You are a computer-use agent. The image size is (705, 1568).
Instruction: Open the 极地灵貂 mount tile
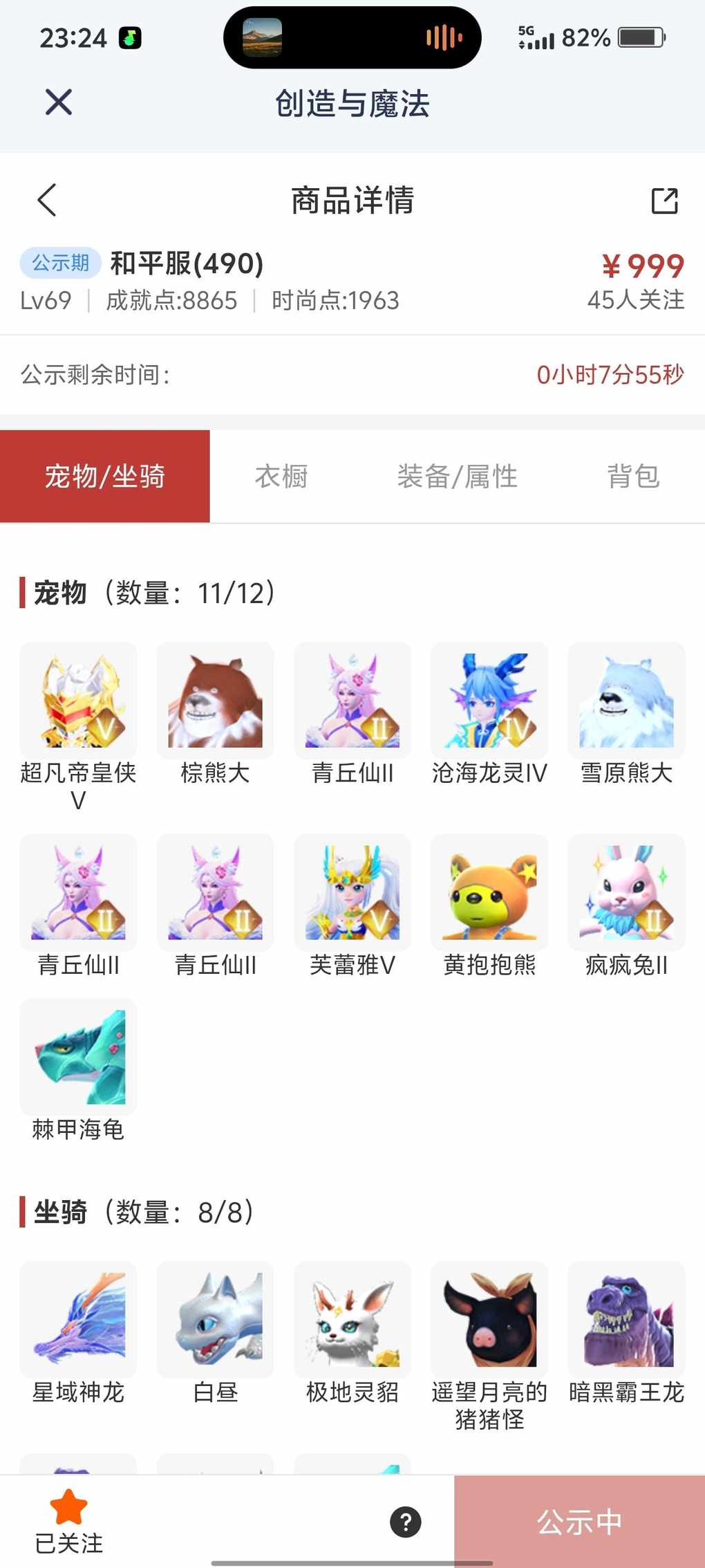click(x=352, y=1320)
